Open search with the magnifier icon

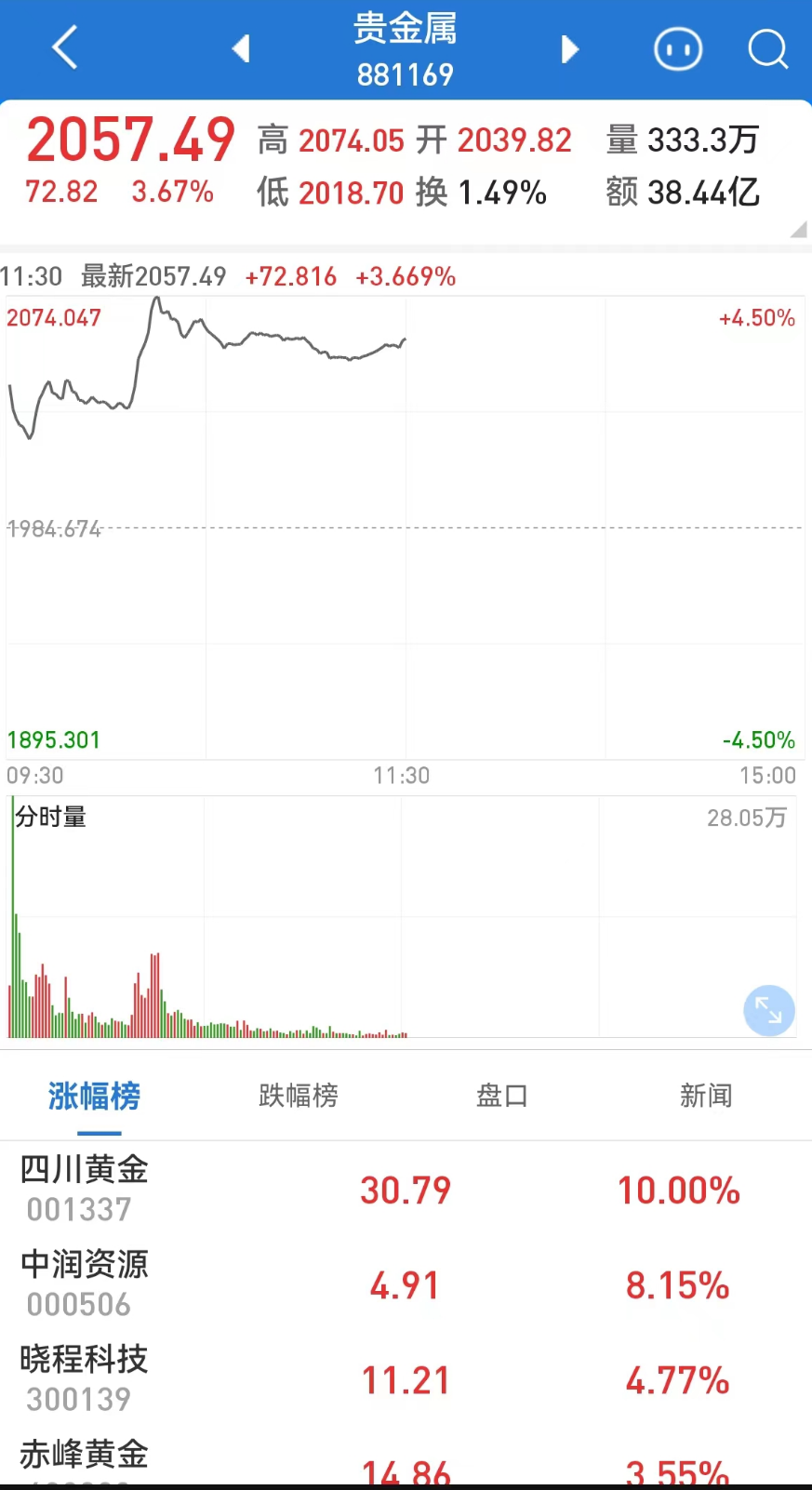767,48
